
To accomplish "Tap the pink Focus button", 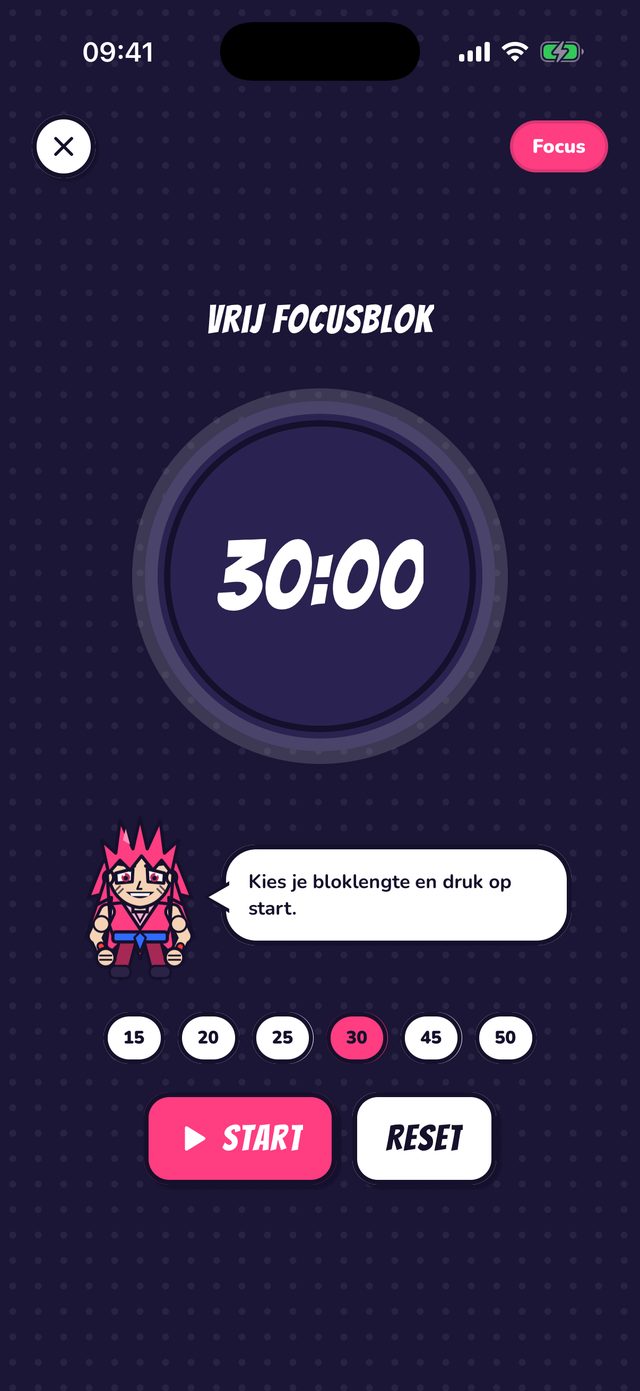I will pyautogui.click(x=558, y=146).
